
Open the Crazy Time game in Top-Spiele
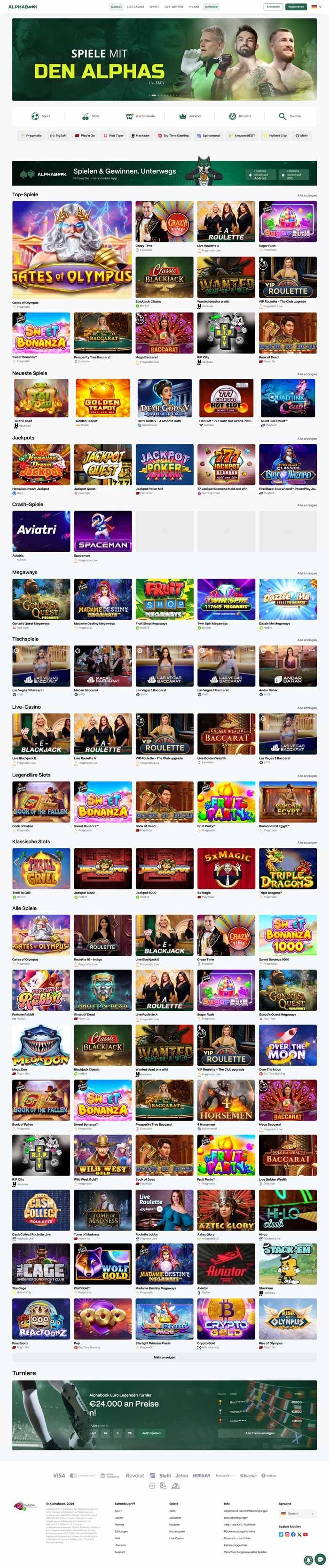pos(164,222)
